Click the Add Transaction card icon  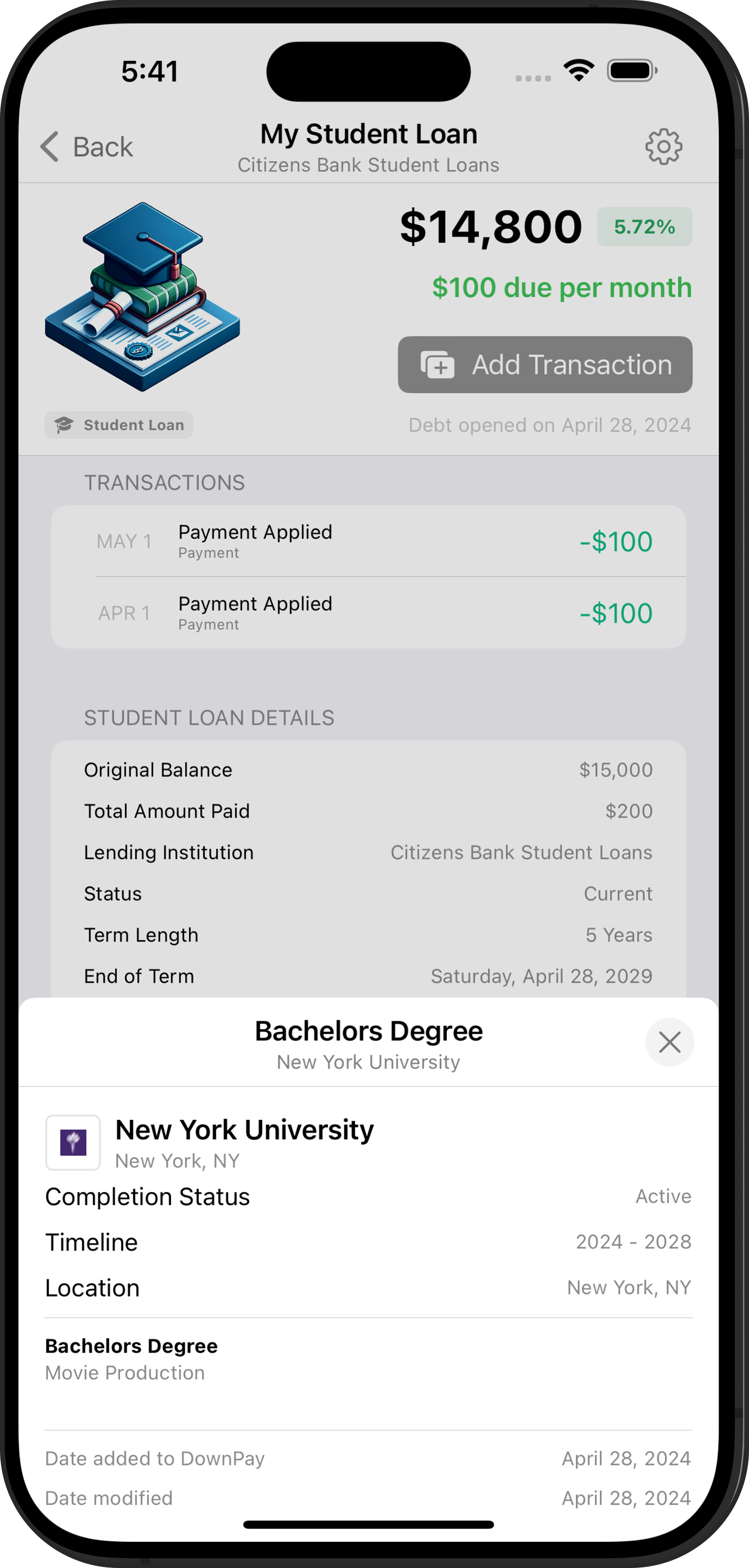tap(437, 364)
